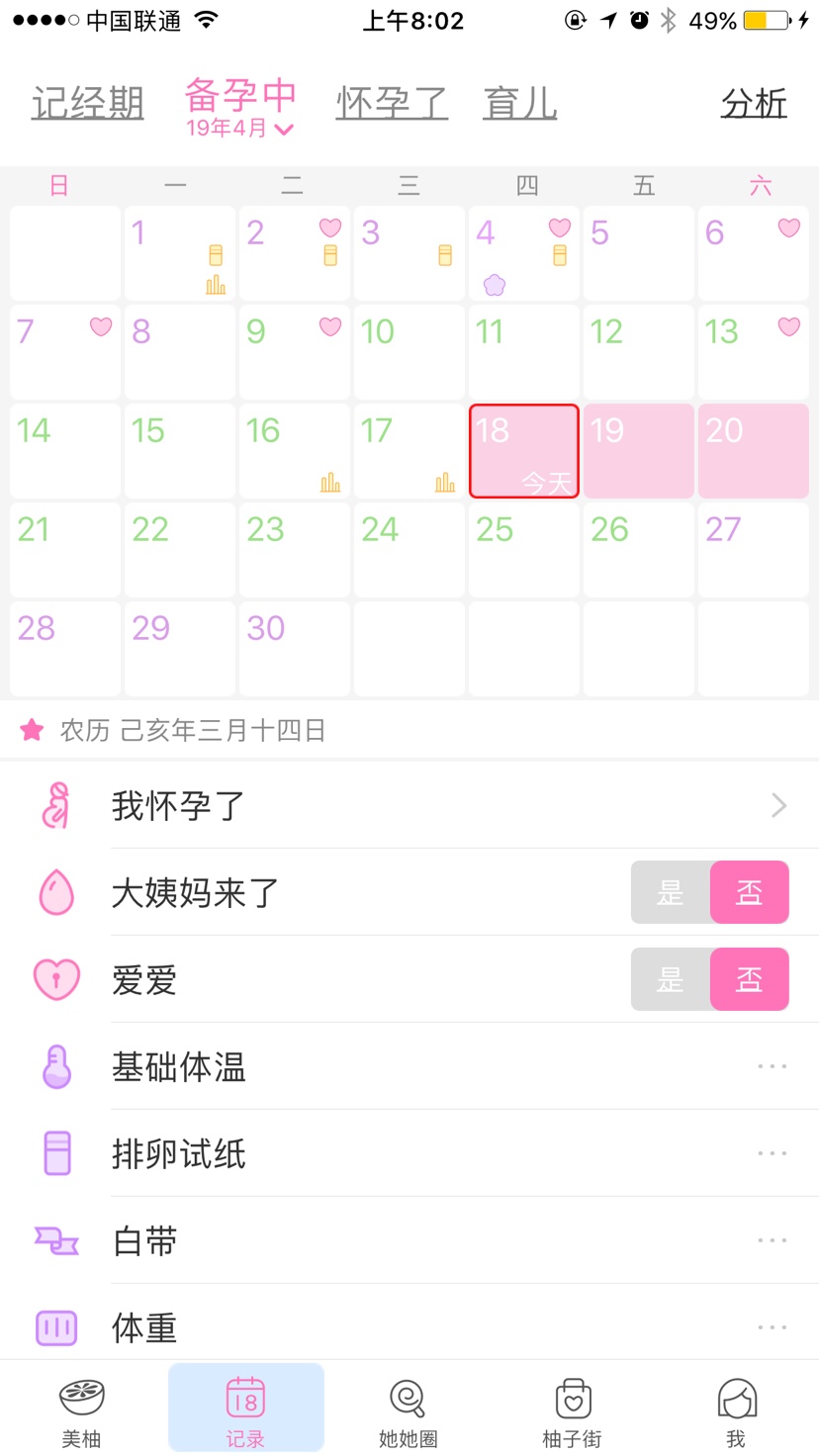Go to the 美柚 home tab
Image resolution: width=819 pixels, height=1456 pixels.
[x=81, y=1410]
